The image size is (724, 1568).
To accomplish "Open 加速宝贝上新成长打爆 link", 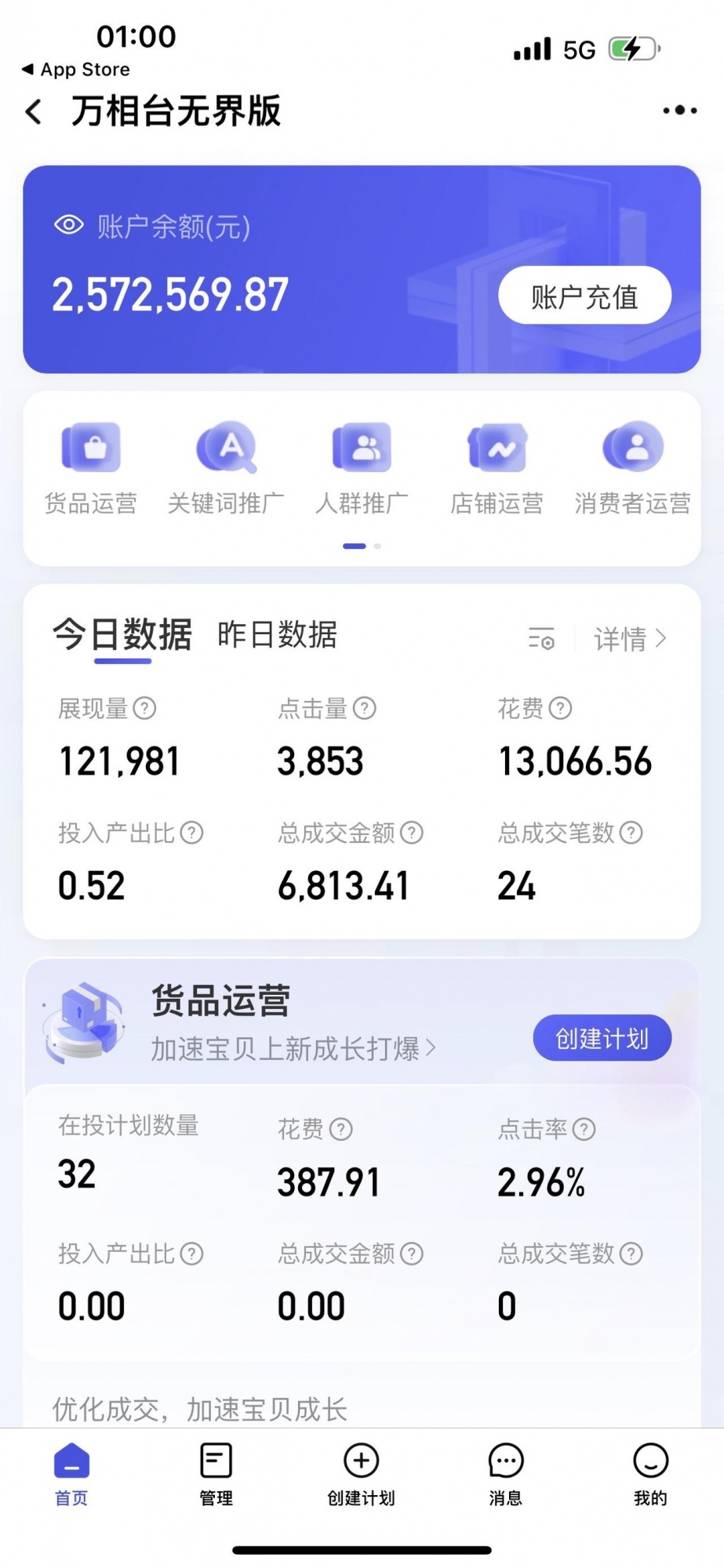I will 292,1048.
